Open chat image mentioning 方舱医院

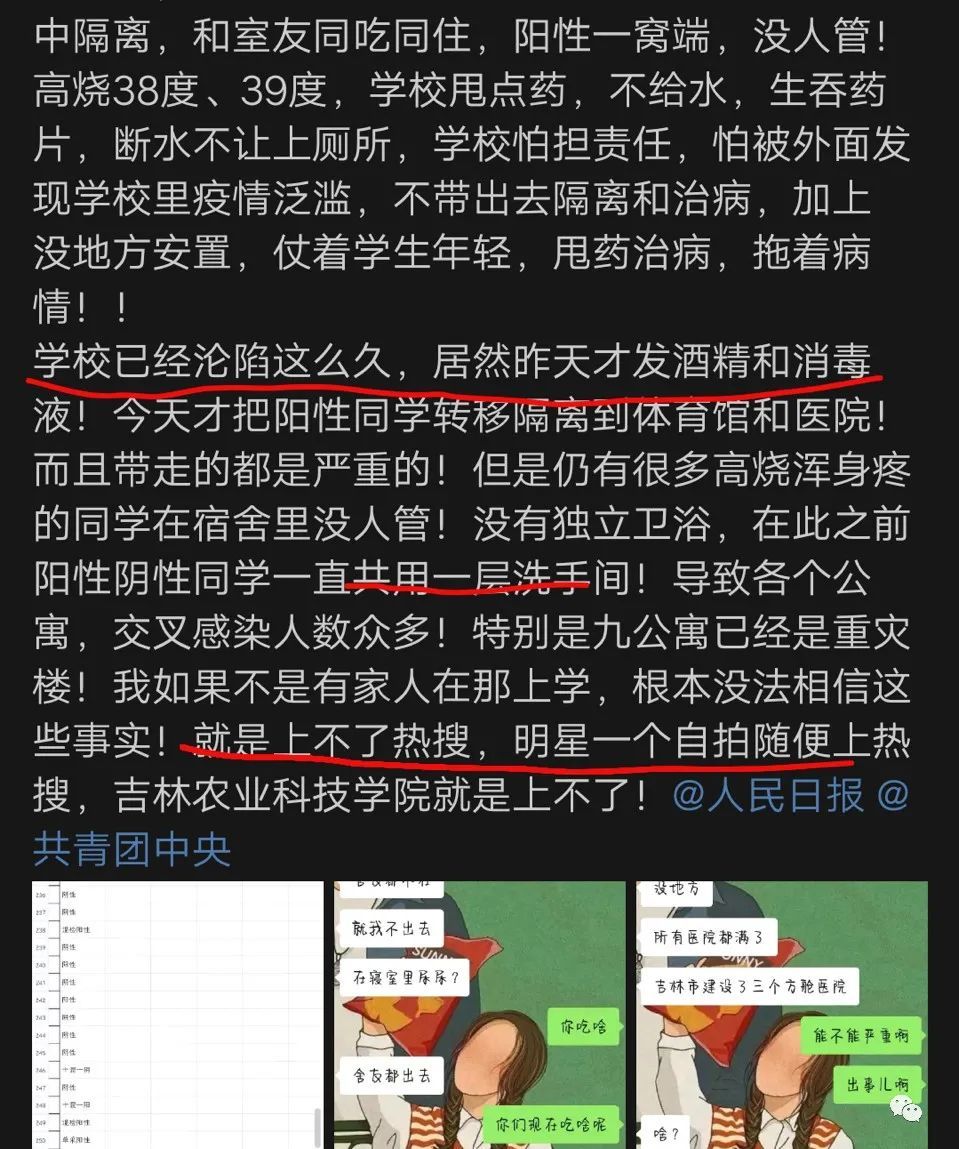[x=781, y=1014]
